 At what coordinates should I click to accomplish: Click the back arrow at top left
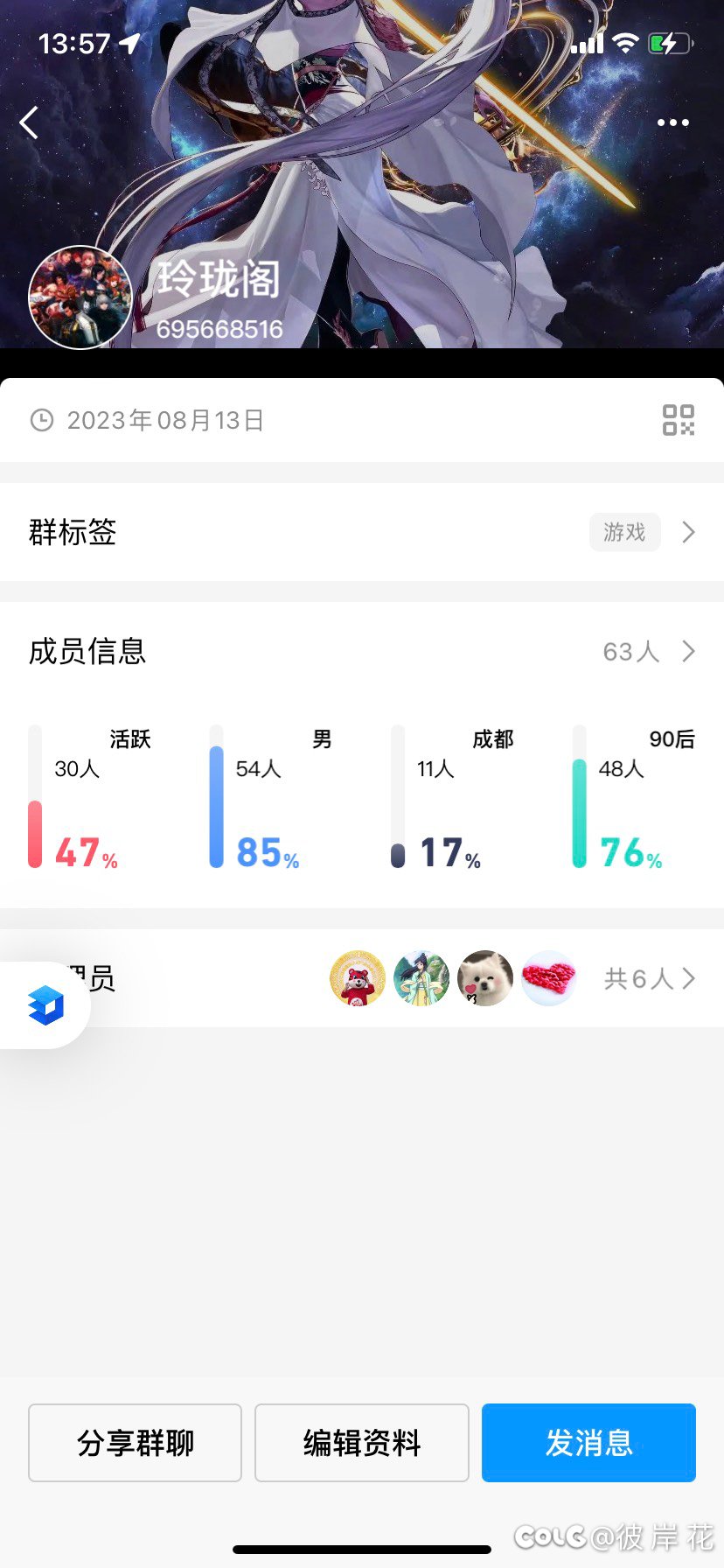click(29, 122)
